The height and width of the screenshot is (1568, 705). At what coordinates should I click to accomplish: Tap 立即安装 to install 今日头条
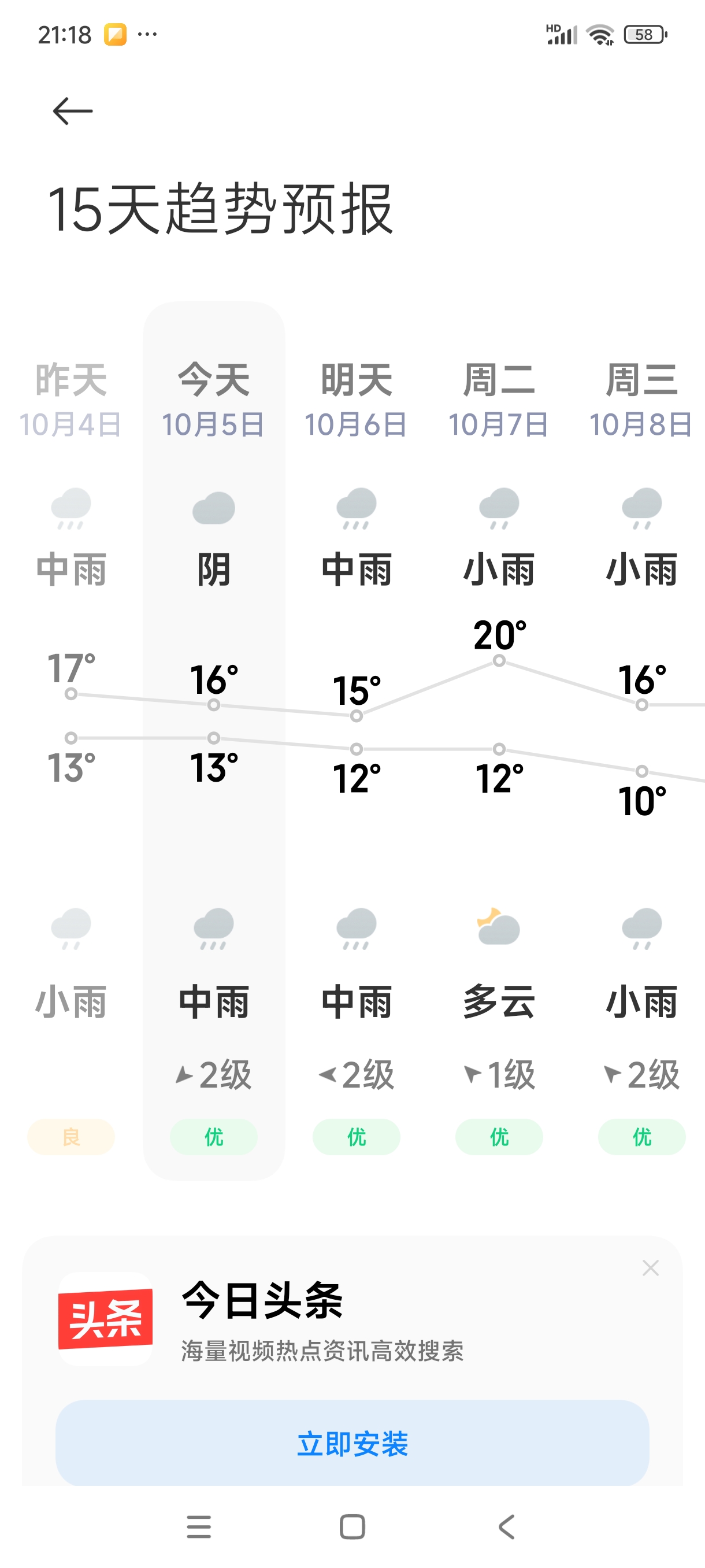[352, 1444]
